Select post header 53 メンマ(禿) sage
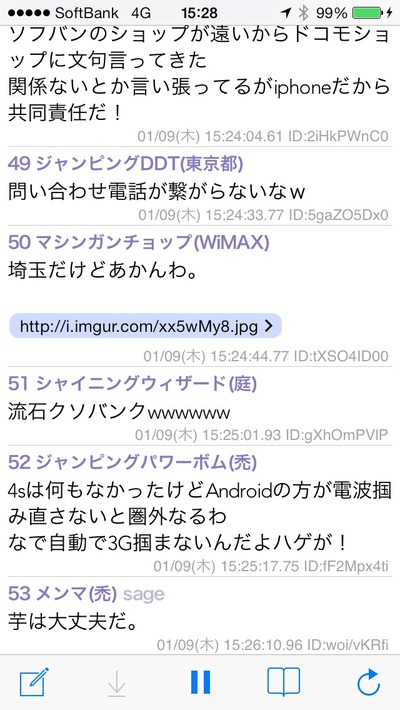The image size is (400, 710). coord(86,594)
